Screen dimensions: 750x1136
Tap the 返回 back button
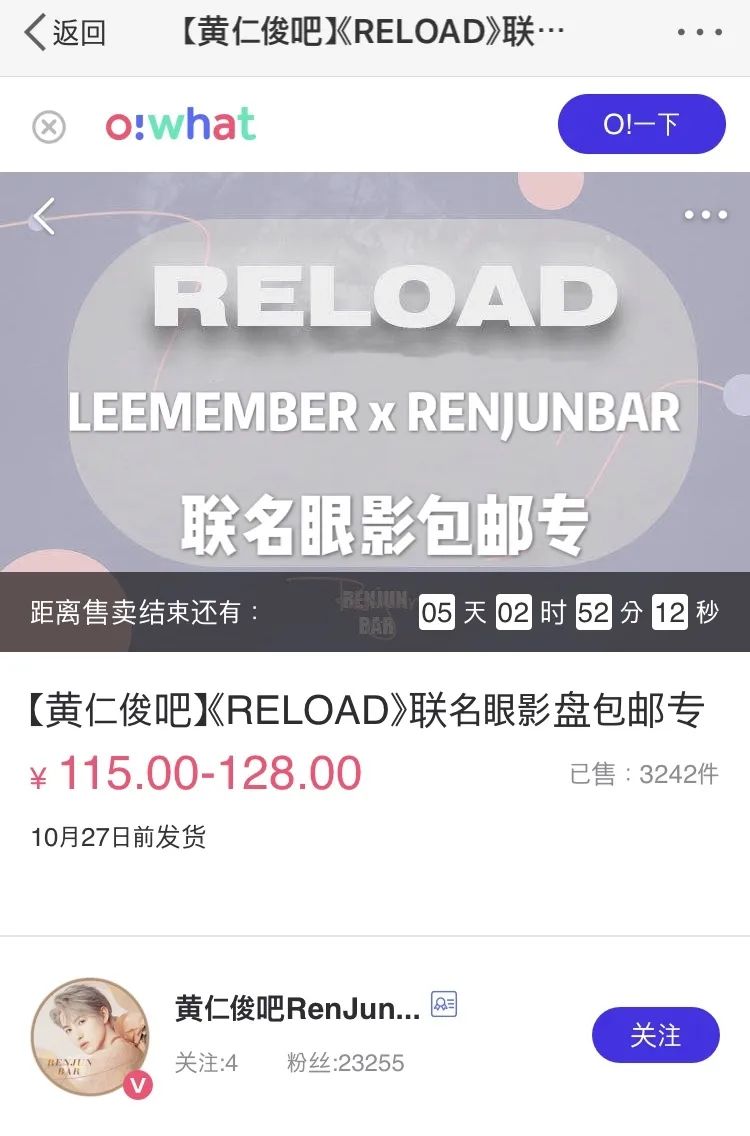click(x=64, y=32)
